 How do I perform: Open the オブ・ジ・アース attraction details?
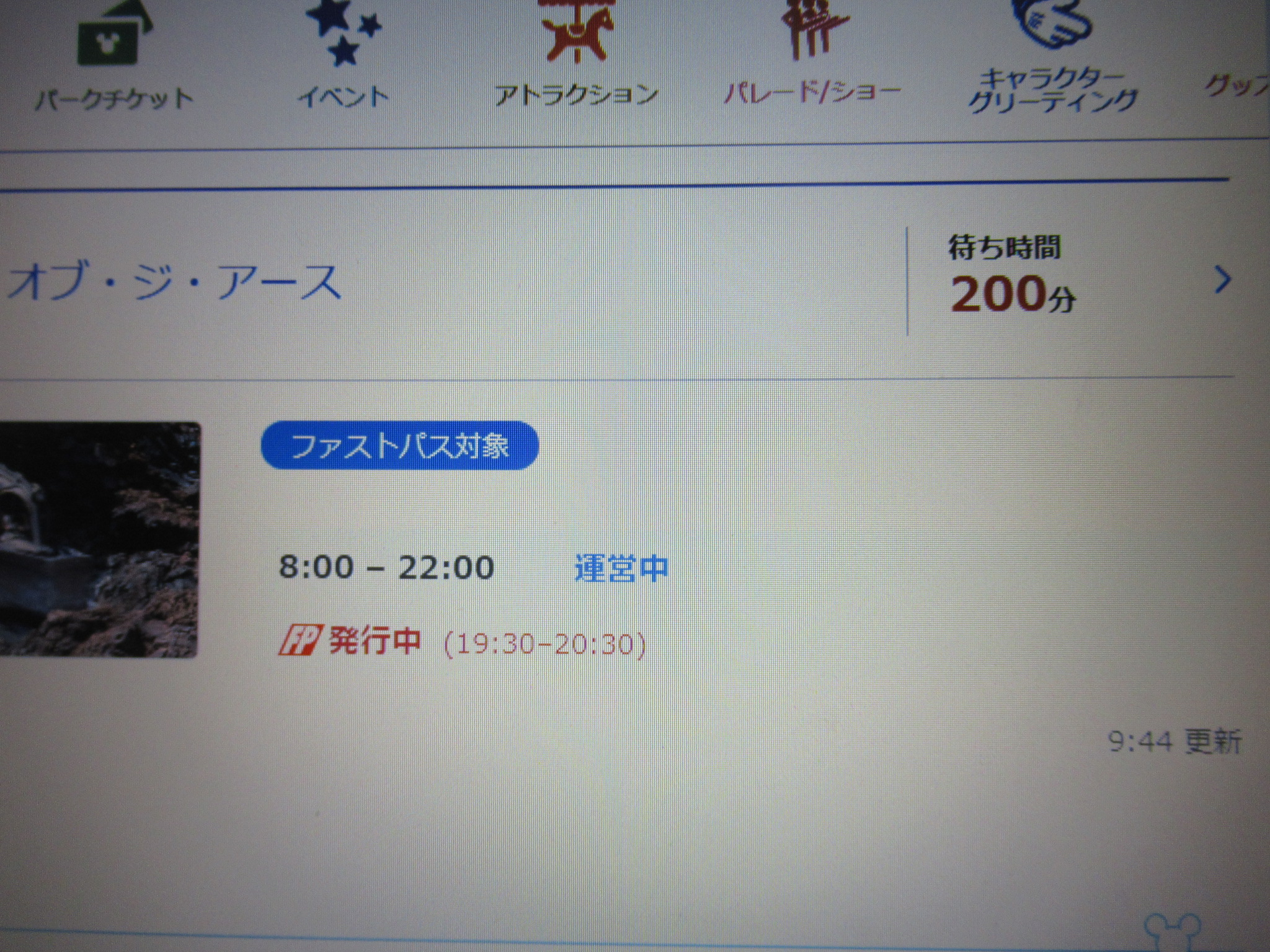click(175, 282)
